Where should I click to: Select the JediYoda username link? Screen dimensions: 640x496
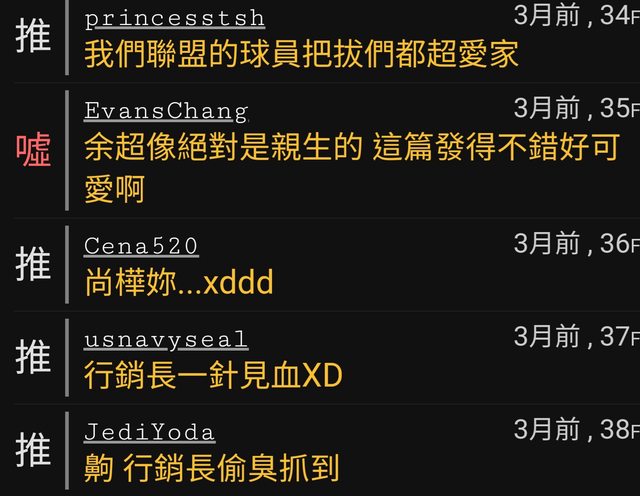coord(149,432)
